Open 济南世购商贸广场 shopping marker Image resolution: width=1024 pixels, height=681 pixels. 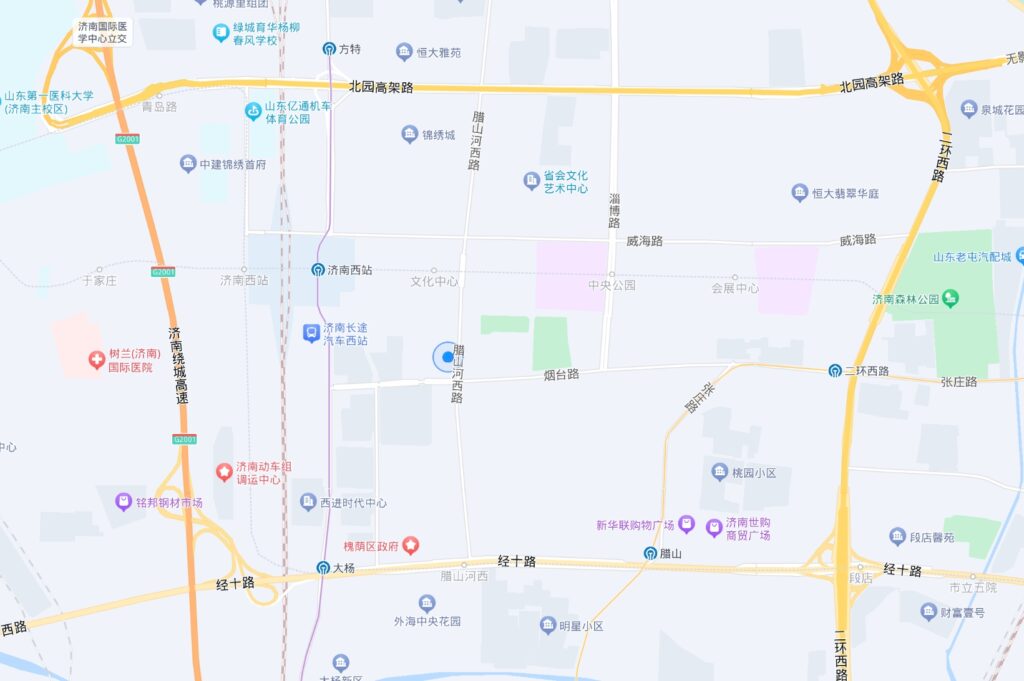713,527
